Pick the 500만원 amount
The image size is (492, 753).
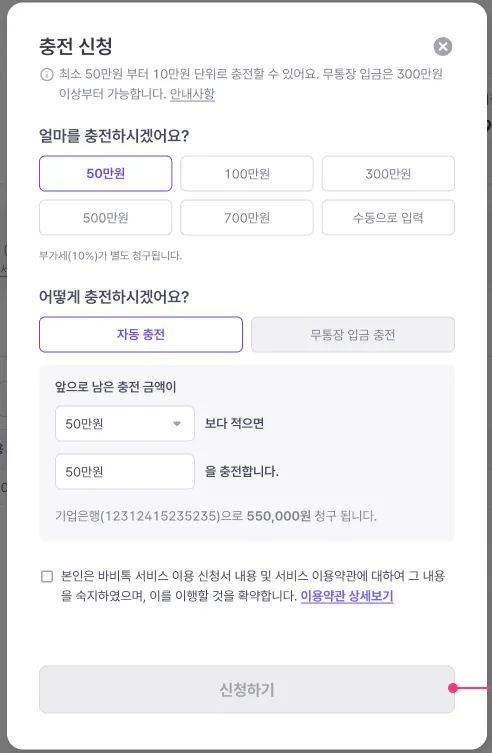pos(106,218)
